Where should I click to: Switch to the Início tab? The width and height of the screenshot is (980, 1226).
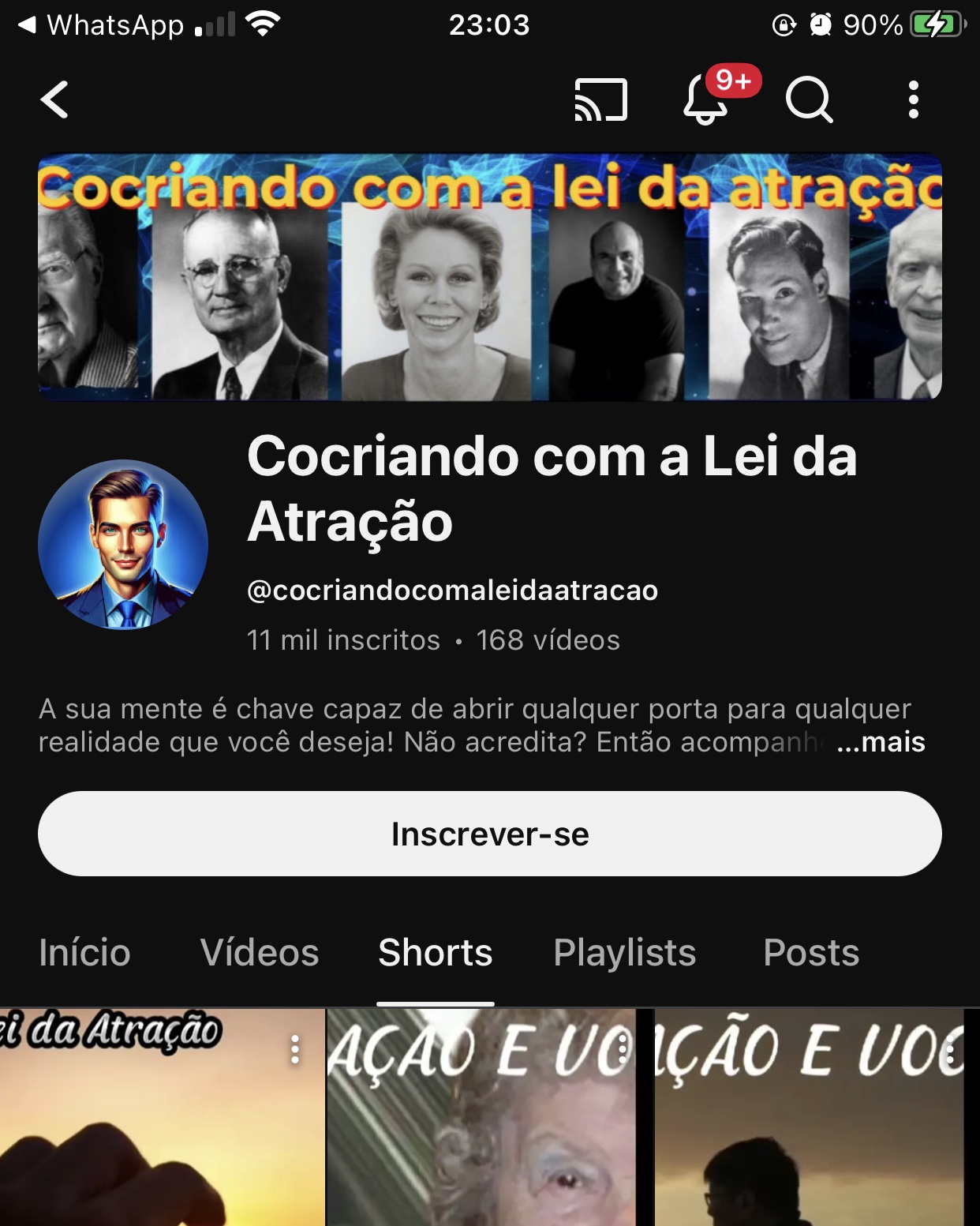84,952
